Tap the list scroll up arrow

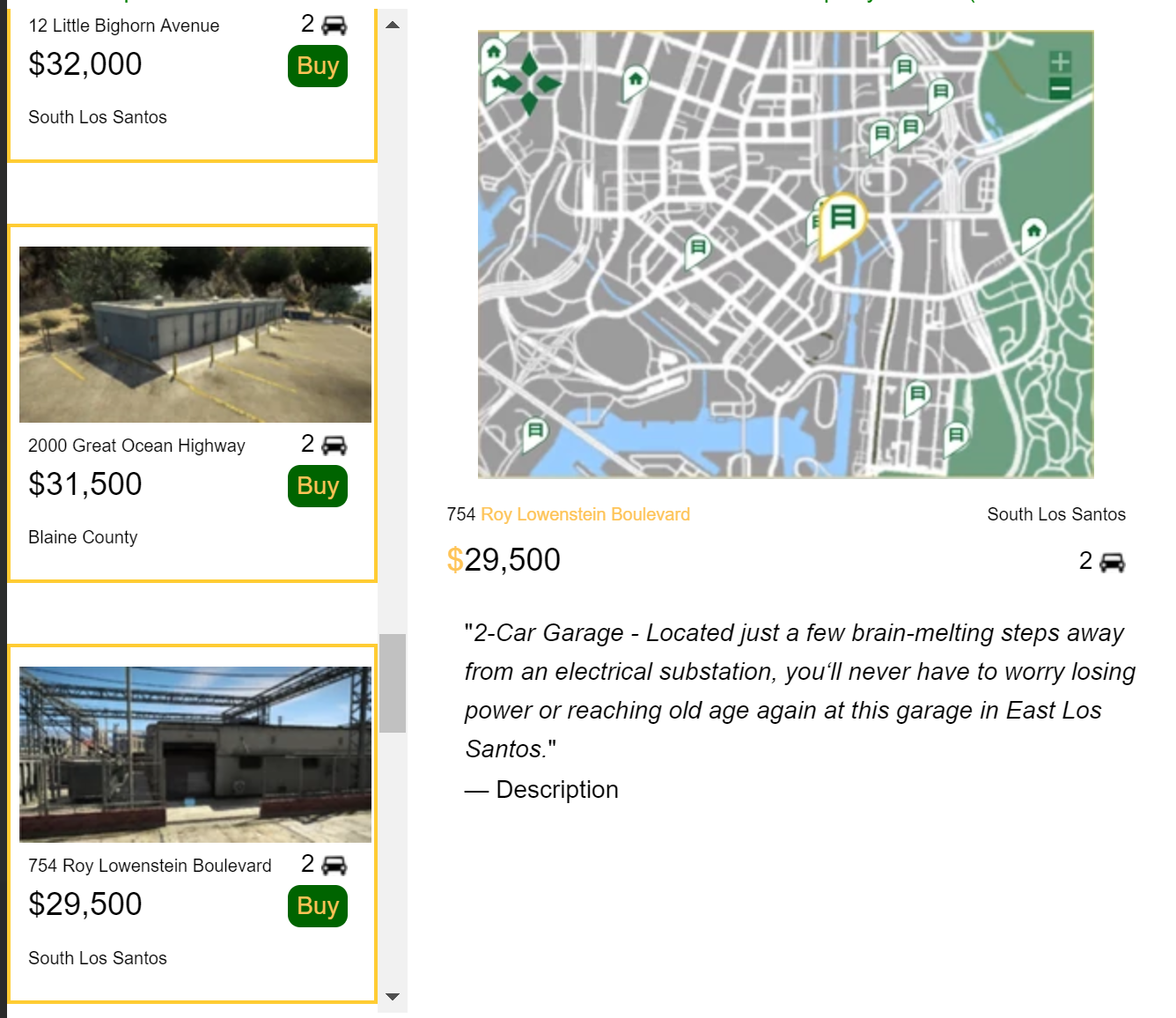(393, 25)
